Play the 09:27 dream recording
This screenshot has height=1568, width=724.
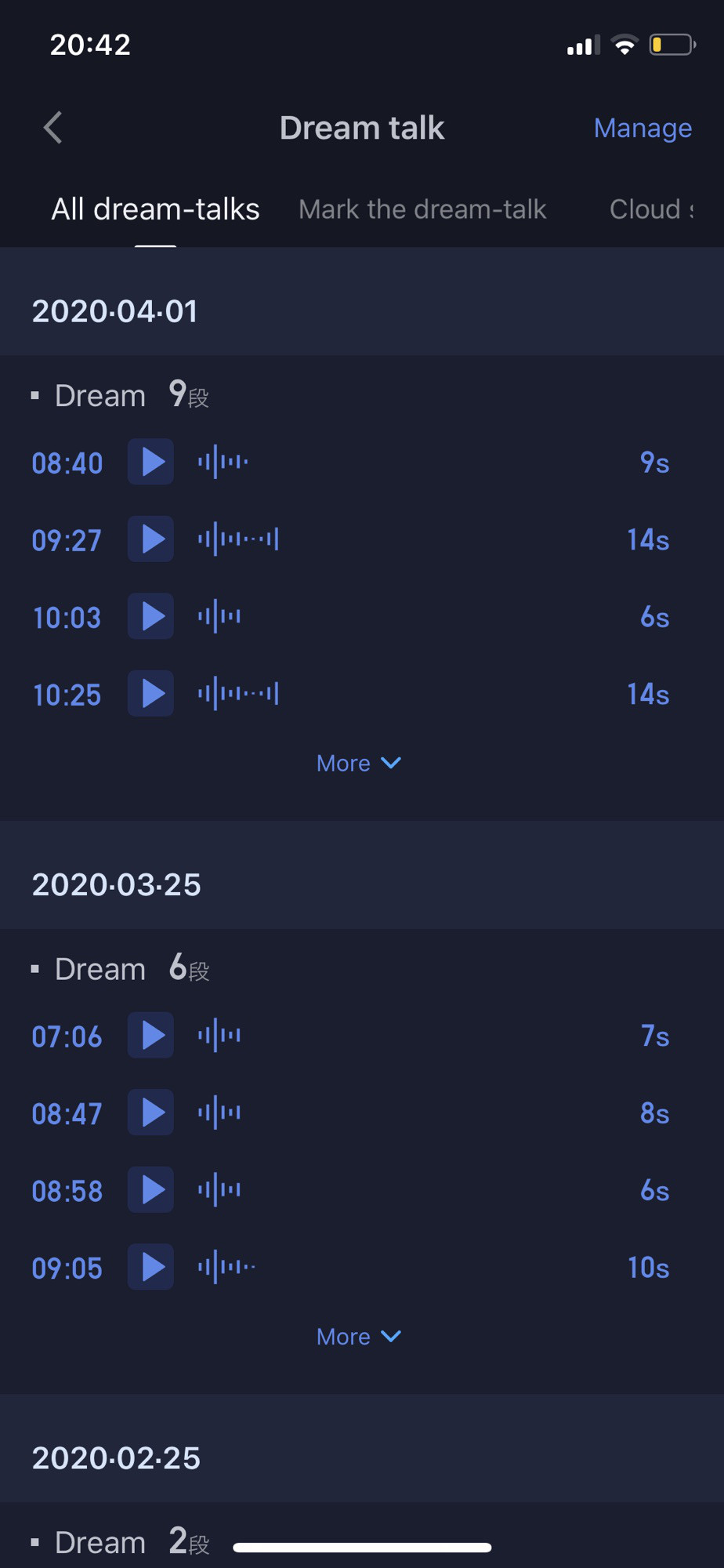click(x=150, y=539)
